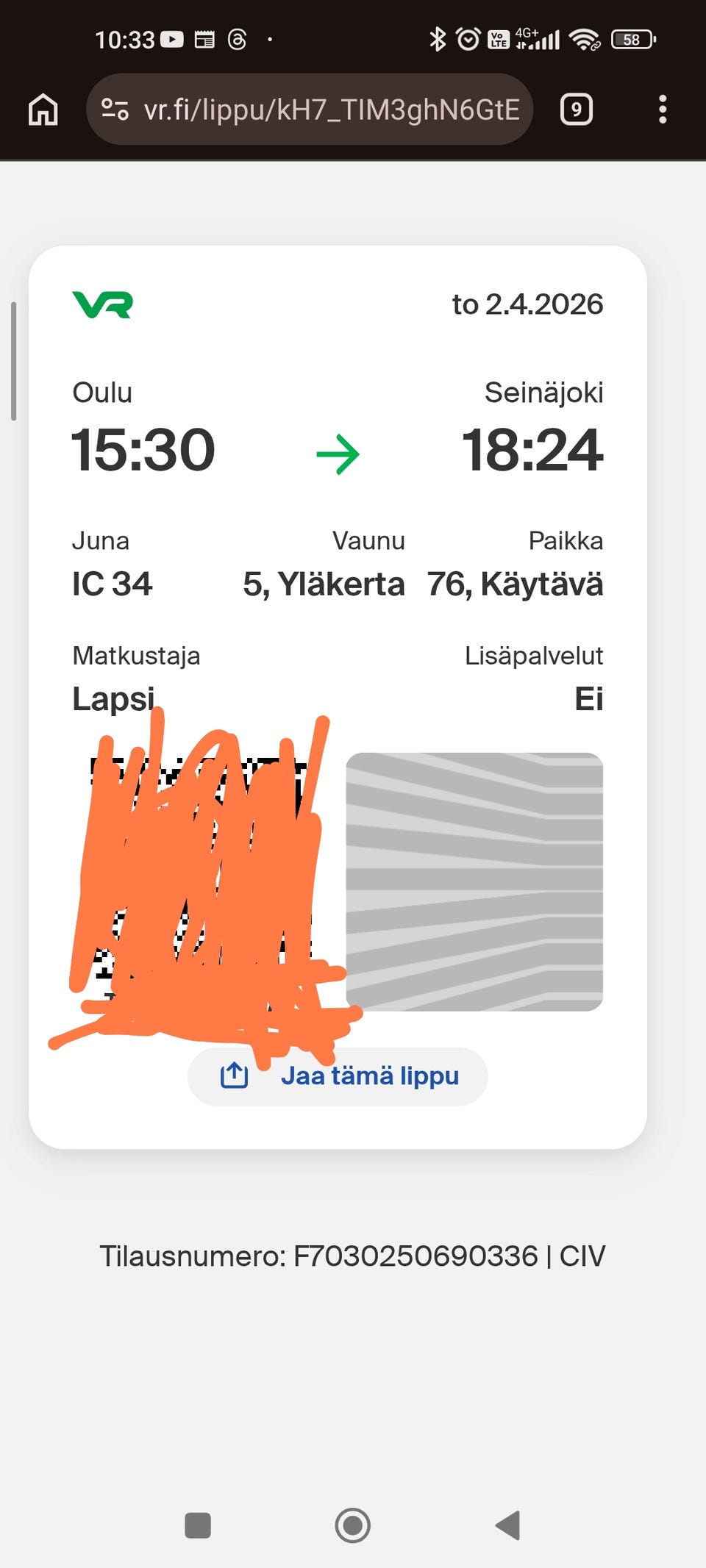Image resolution: width=706 pixels, height=1568 pixels.
Task: Tap the share icon on Jaa tämä lippu
Action: click(x=233, y=1075)
